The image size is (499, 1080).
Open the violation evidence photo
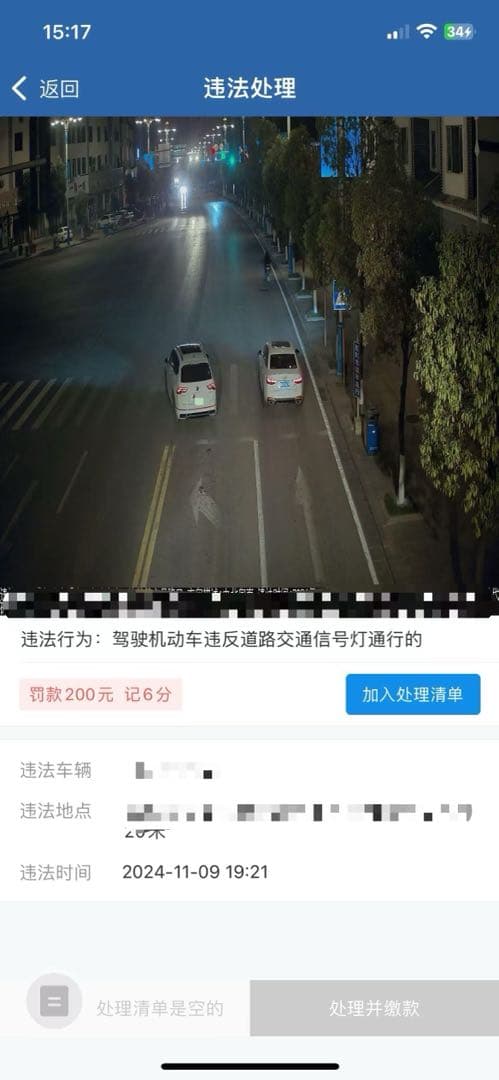pos(250,351)
